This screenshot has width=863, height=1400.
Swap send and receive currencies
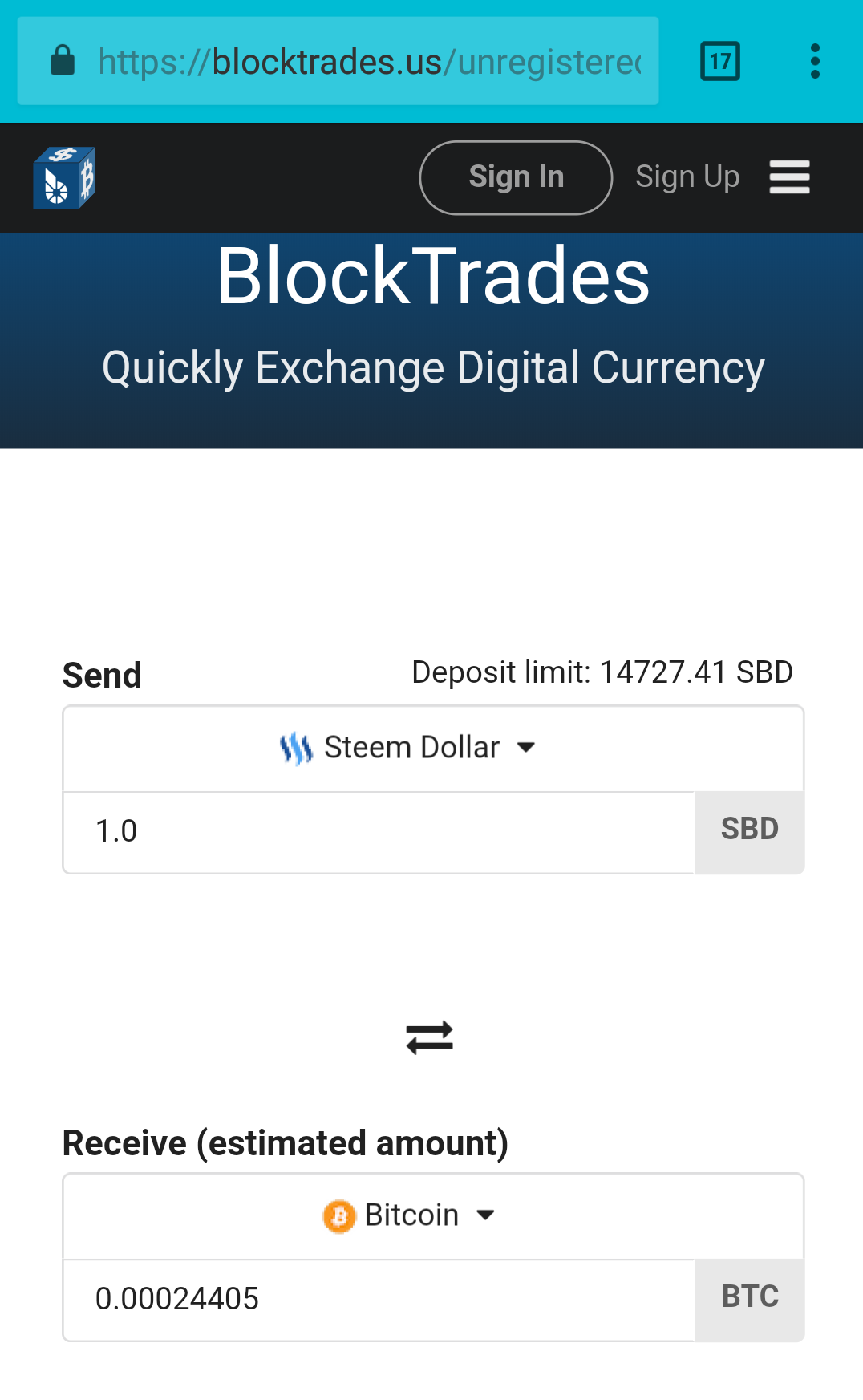(430, 1037)
